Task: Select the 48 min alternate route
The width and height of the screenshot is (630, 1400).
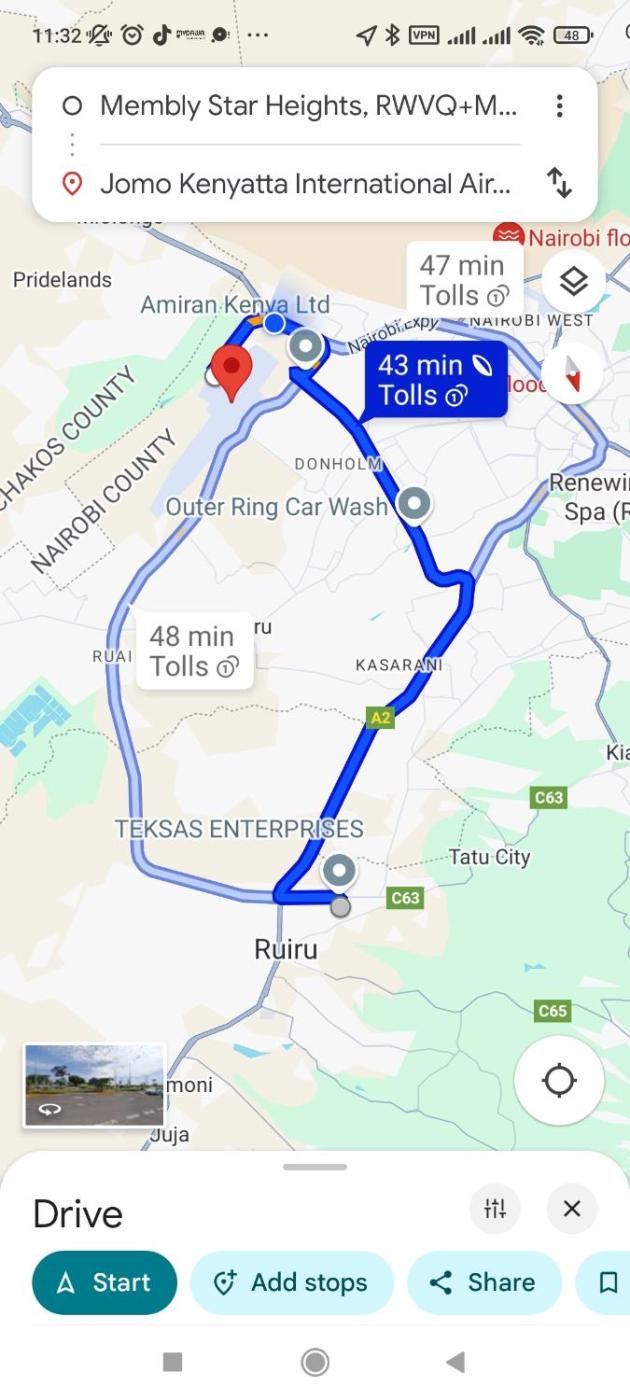Action: pyautogui.click(x=192, y=651)
